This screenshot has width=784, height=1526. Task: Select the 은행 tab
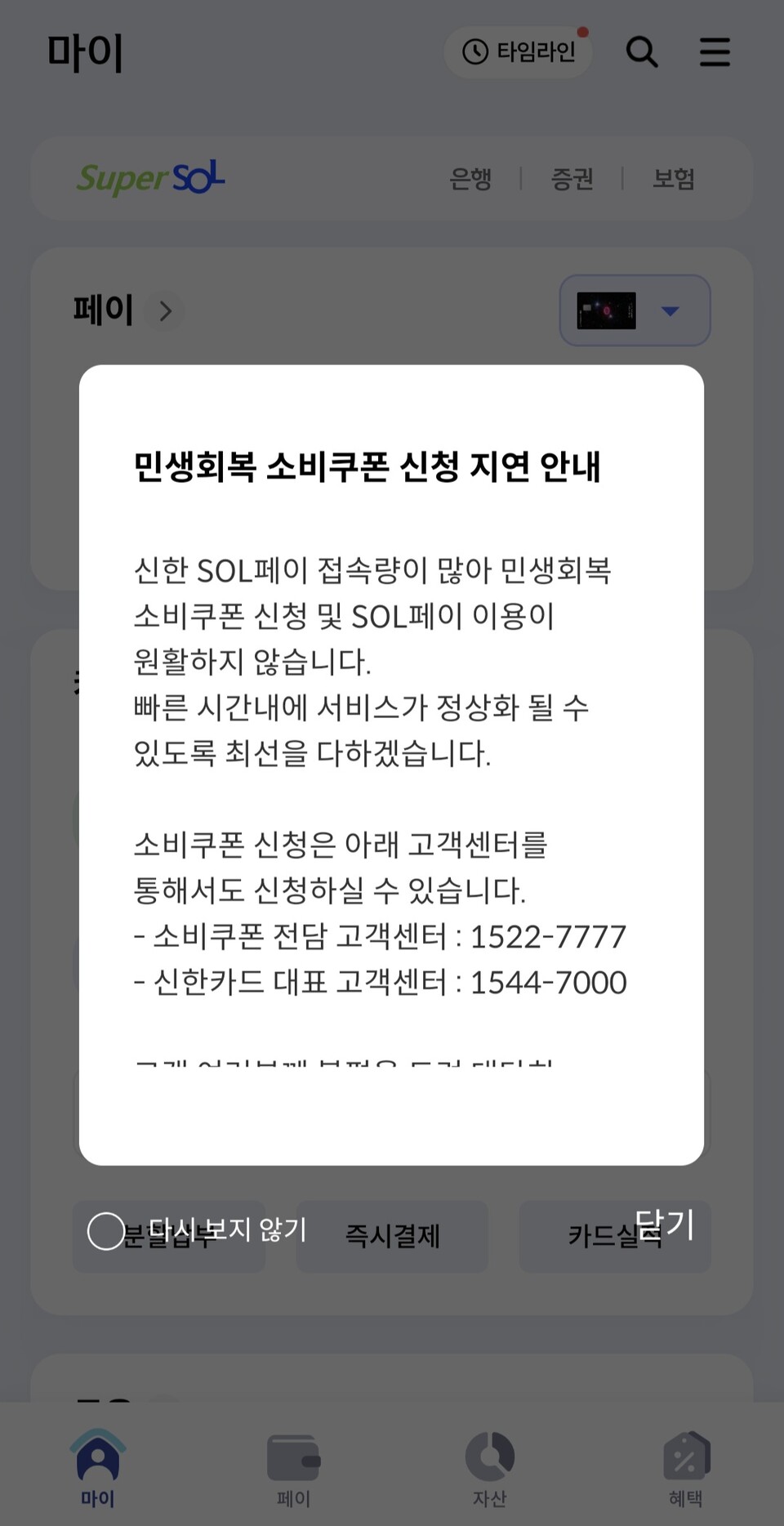472,178
